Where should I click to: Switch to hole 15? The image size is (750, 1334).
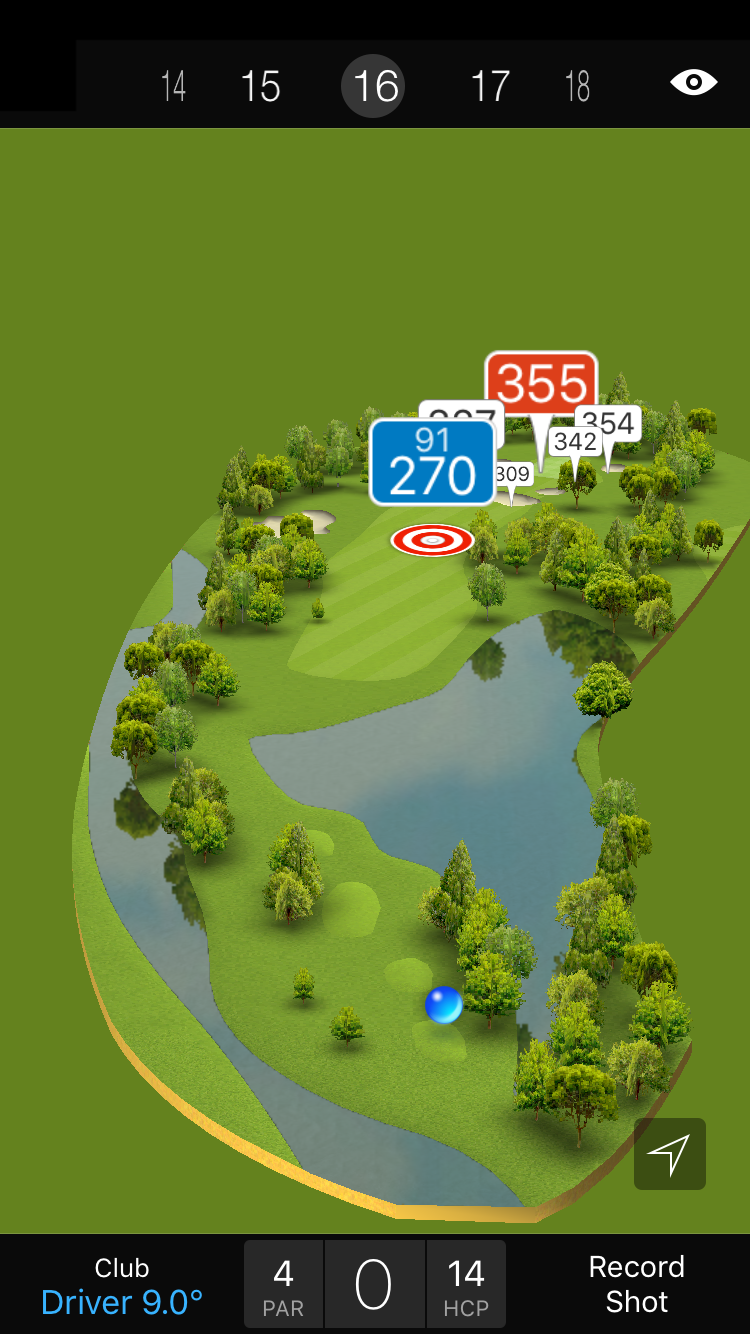pos(260,86)
